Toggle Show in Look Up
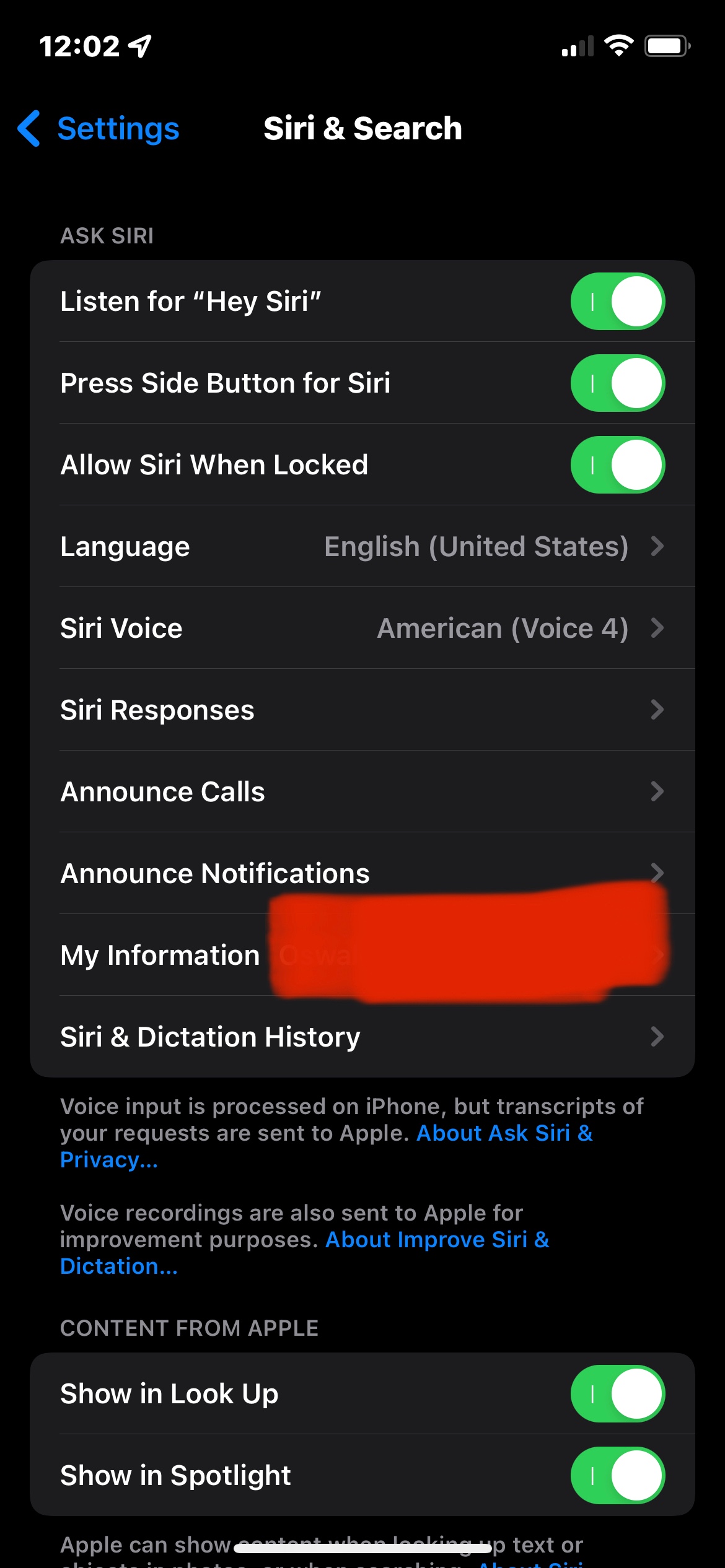 [617, 1394]
